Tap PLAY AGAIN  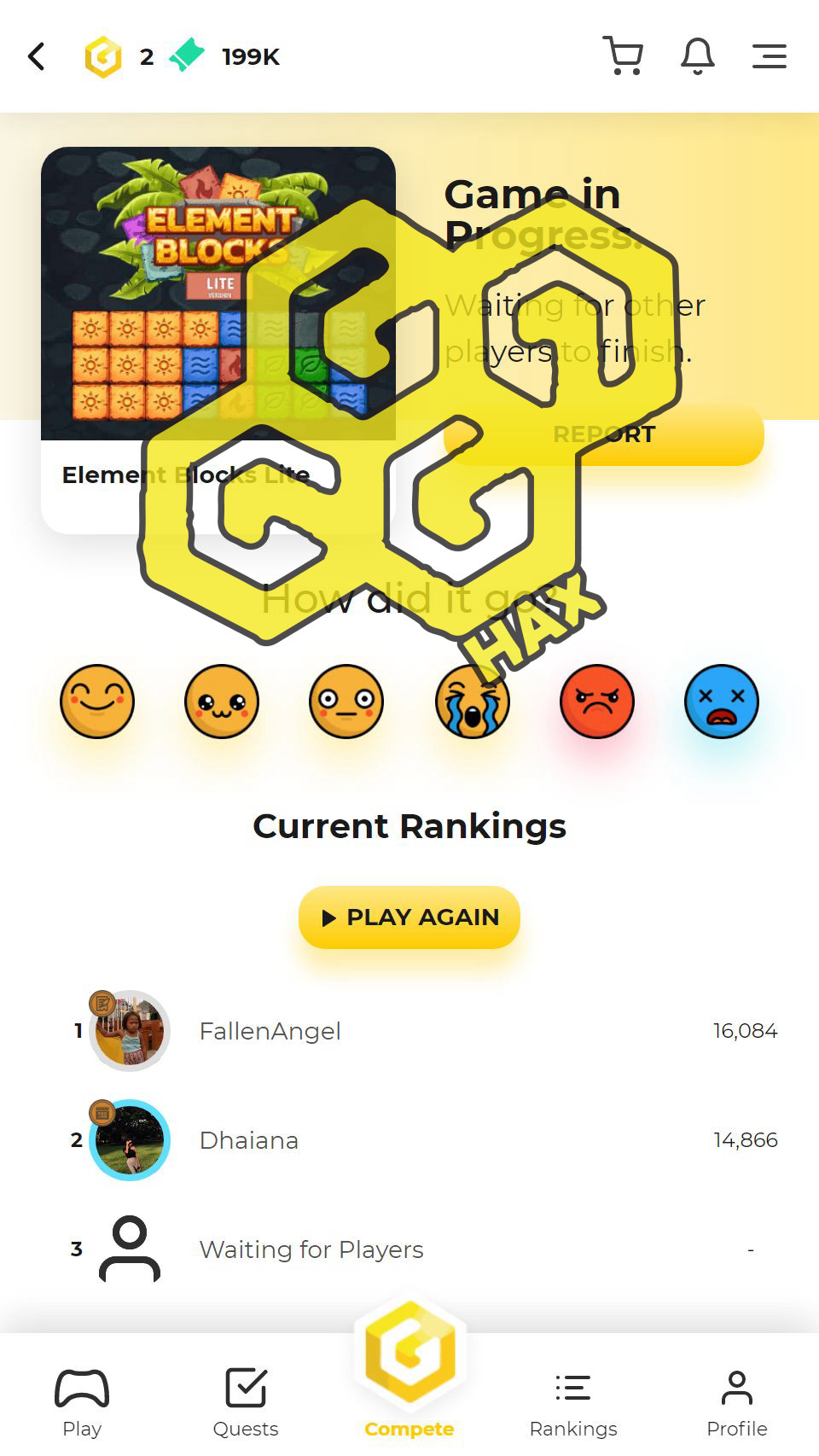click(x=409, y=917)
